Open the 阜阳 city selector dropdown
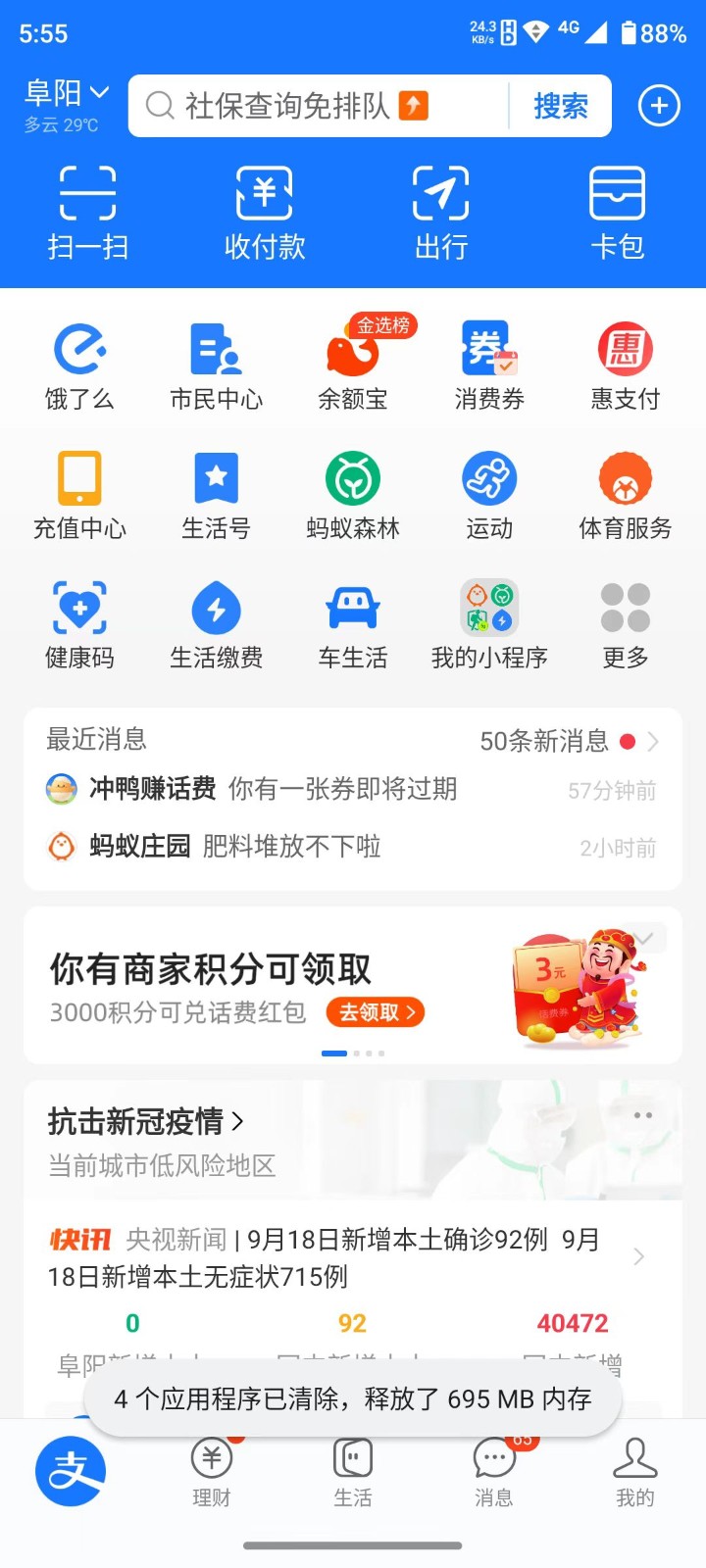The image size is (706, 1568). 67,94
